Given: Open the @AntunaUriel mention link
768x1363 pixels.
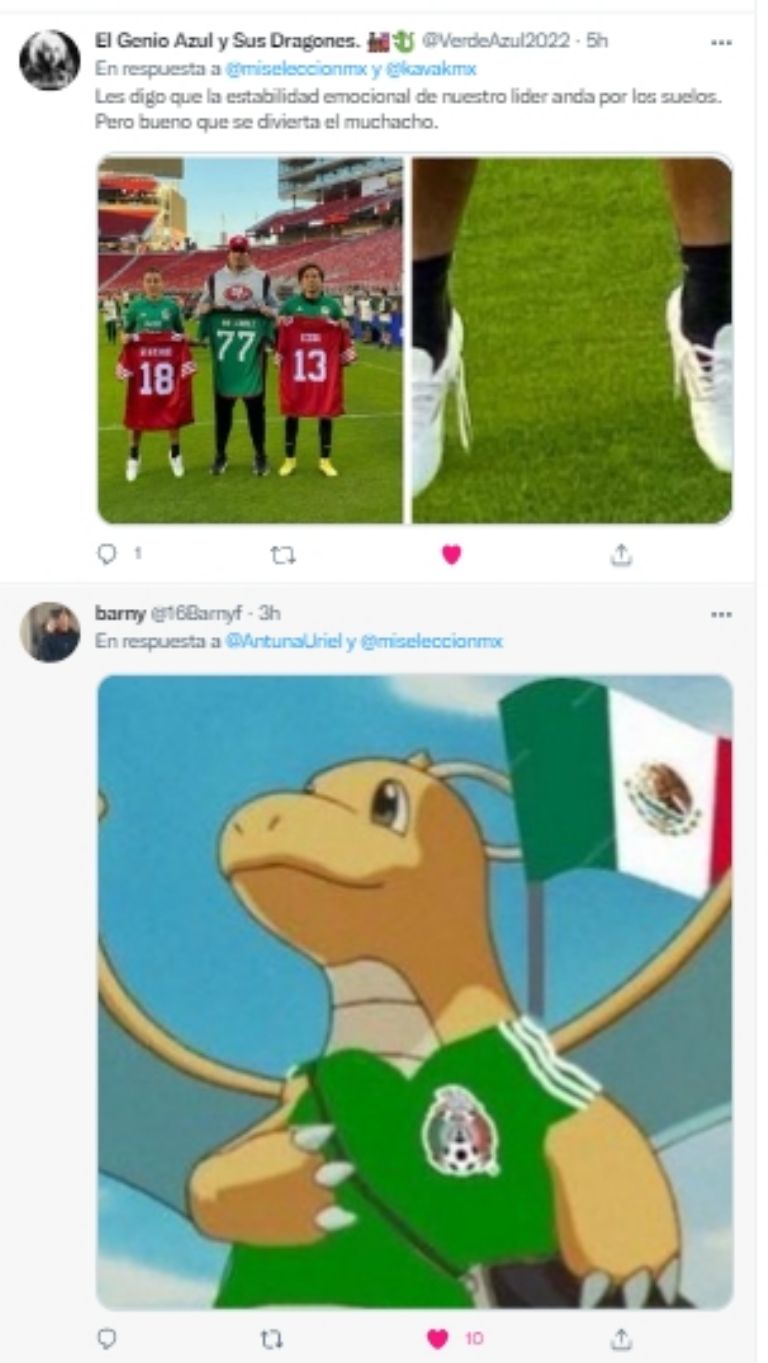Looking at the screenshot, I should [x=283, y=642].
